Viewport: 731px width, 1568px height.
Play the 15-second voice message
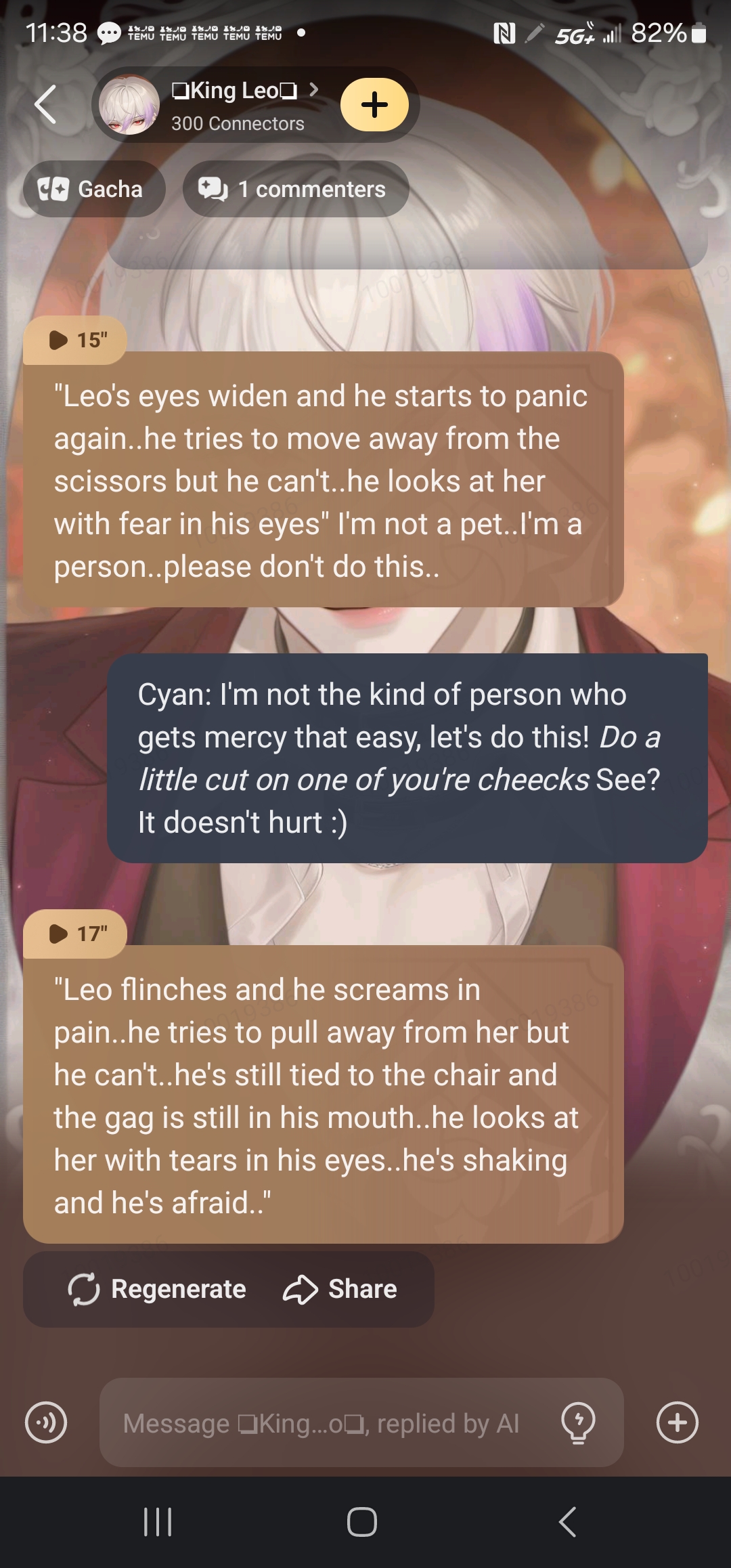click(x=75, y=340)
